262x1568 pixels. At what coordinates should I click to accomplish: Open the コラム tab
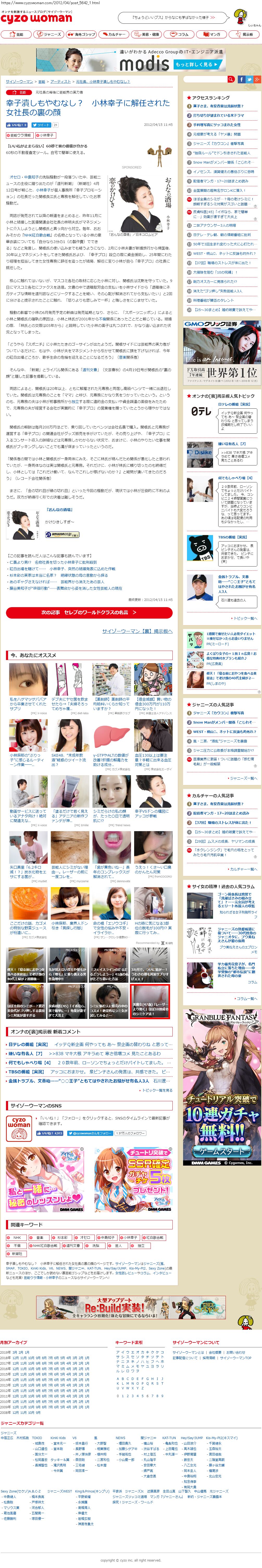click(x=180, y=34)
